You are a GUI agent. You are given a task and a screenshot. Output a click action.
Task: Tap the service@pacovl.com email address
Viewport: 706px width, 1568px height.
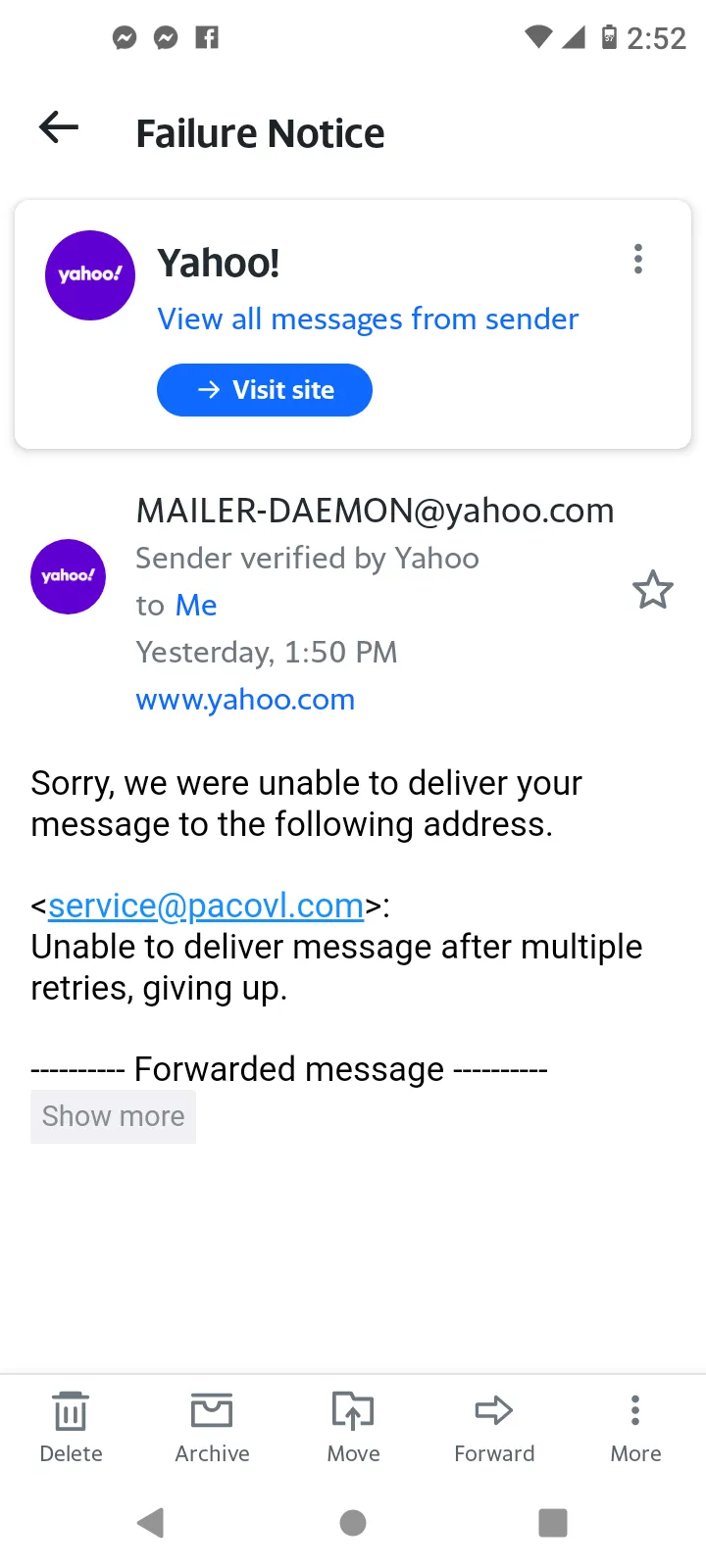tap(206, 906)
